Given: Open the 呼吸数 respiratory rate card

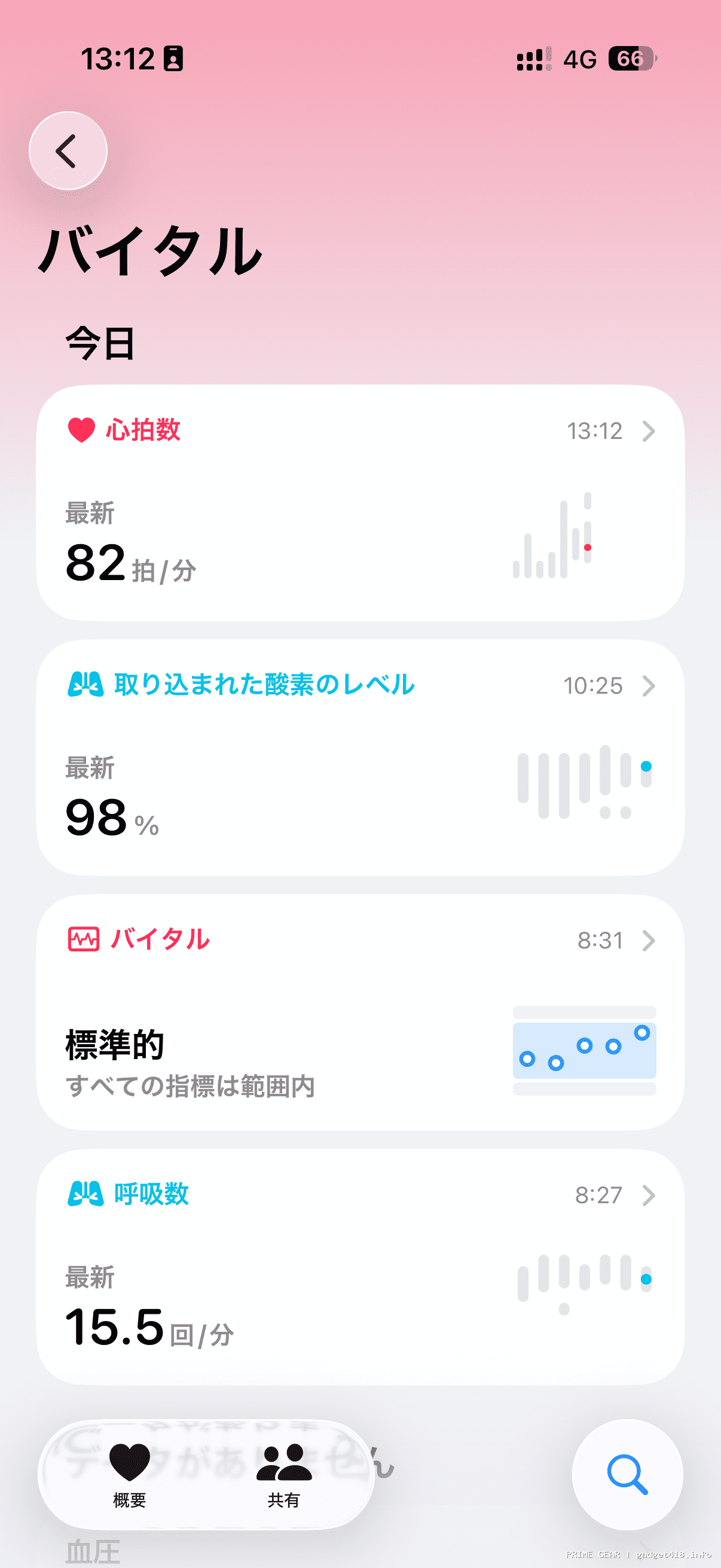Looking at the screenshot, I should pos(360,1267).
